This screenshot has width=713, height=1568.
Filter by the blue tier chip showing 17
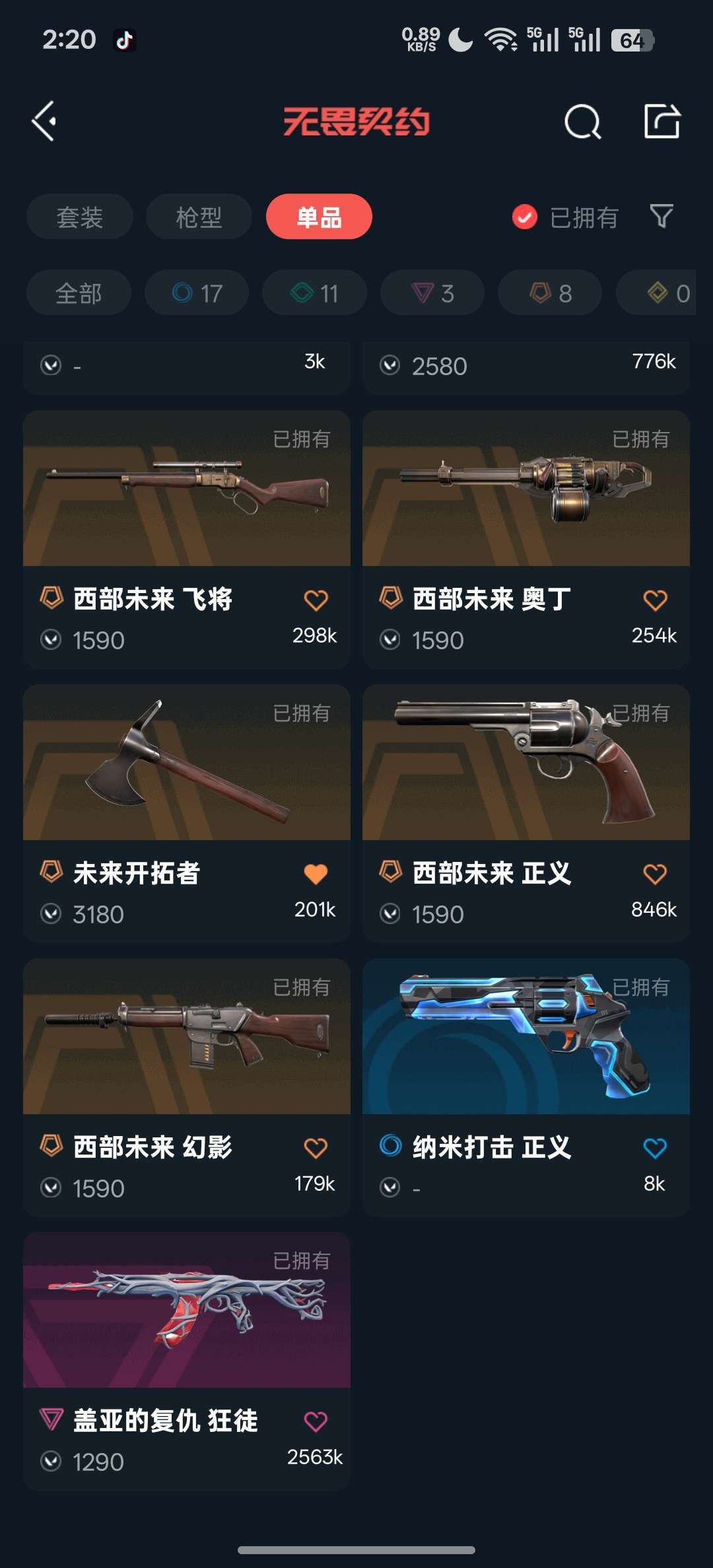197,293
